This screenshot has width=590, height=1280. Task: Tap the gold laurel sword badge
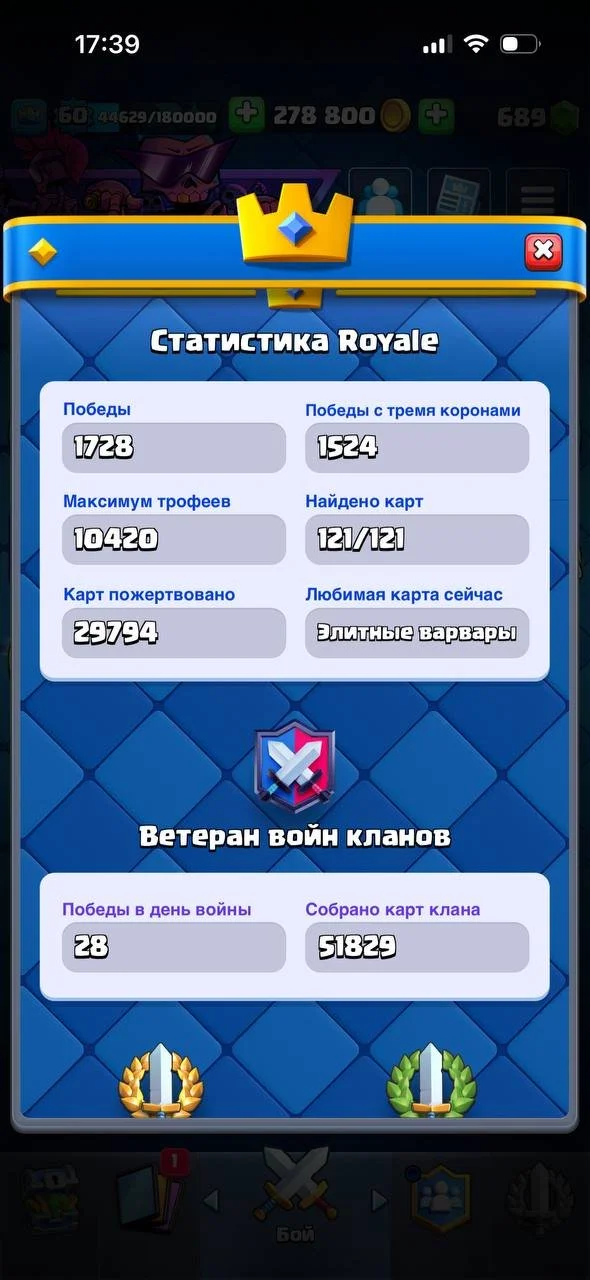tap(161, 1079)
